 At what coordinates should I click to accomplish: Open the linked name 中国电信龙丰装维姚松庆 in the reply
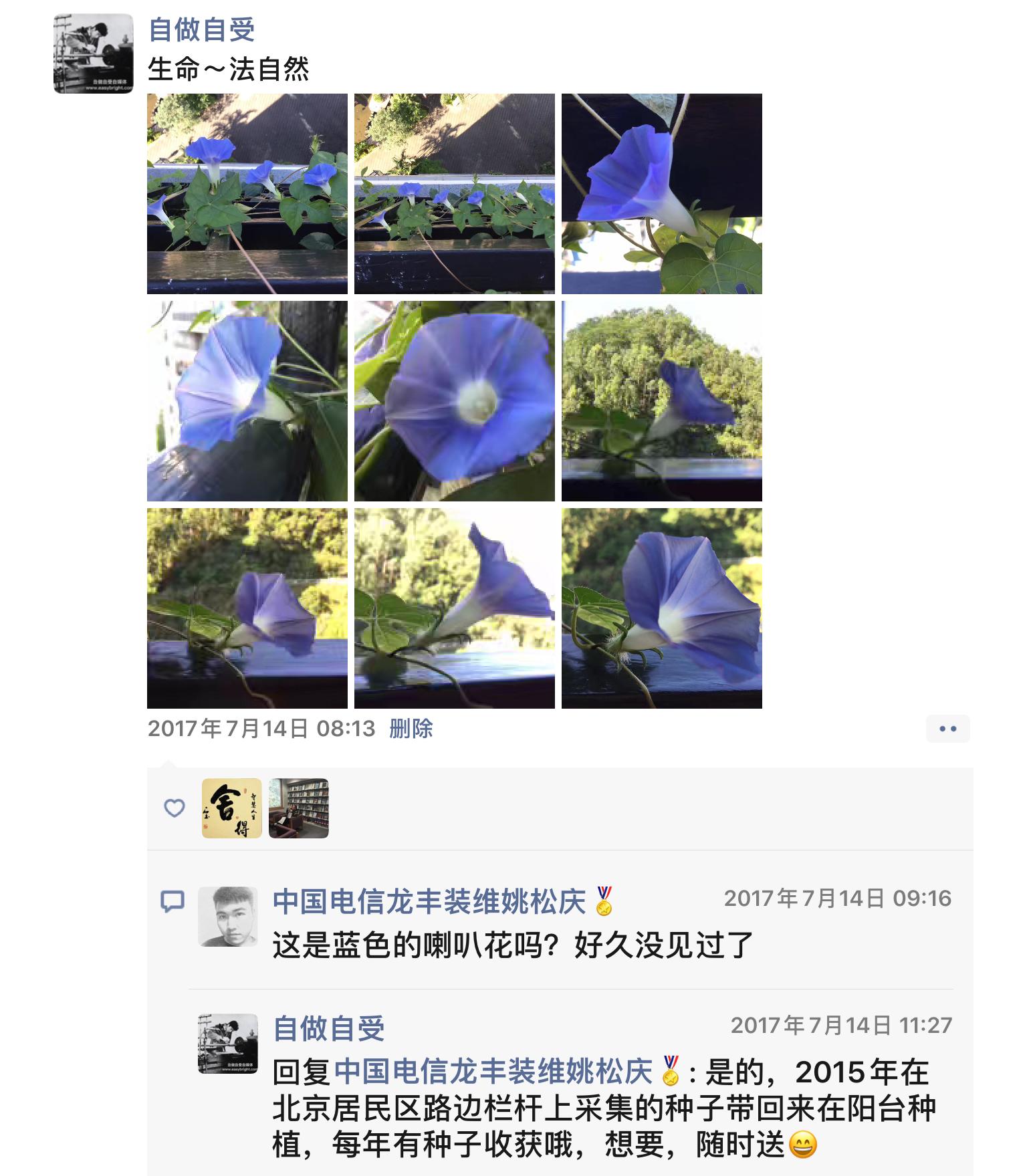pyautogui.click(x=493, y=1072)
